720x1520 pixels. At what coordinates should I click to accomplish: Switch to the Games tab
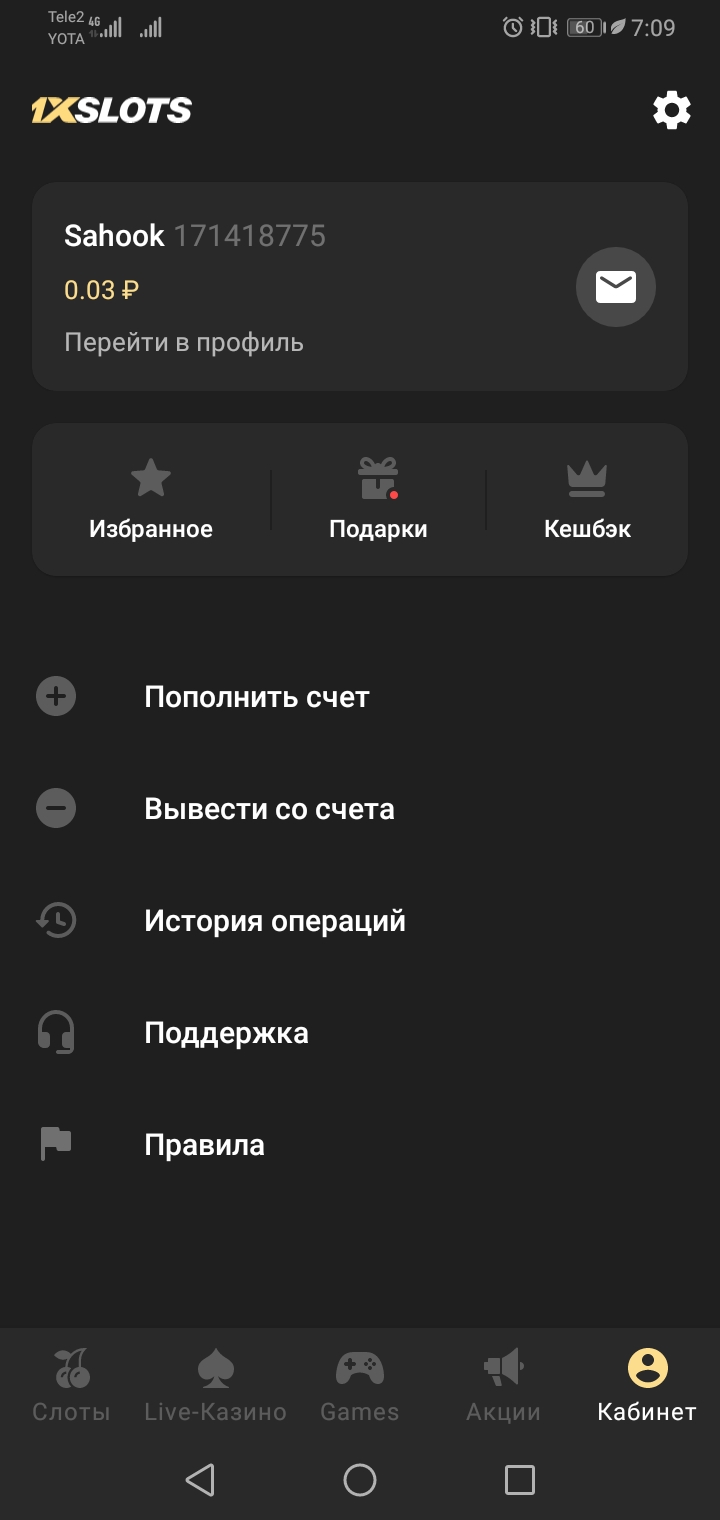pyautogui.click(x=359, y=1384)
